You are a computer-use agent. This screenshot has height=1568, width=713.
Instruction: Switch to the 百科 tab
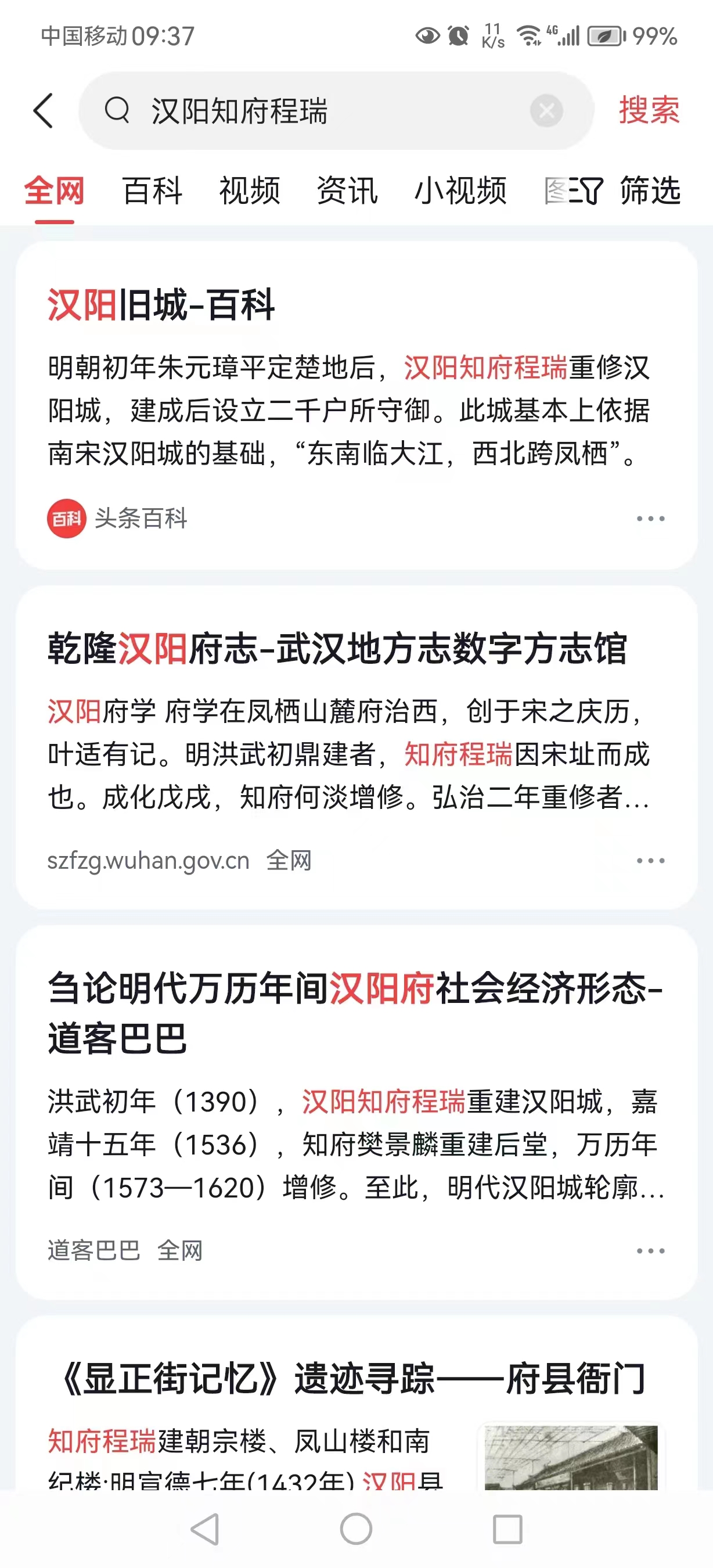click(x=152, y=191)
